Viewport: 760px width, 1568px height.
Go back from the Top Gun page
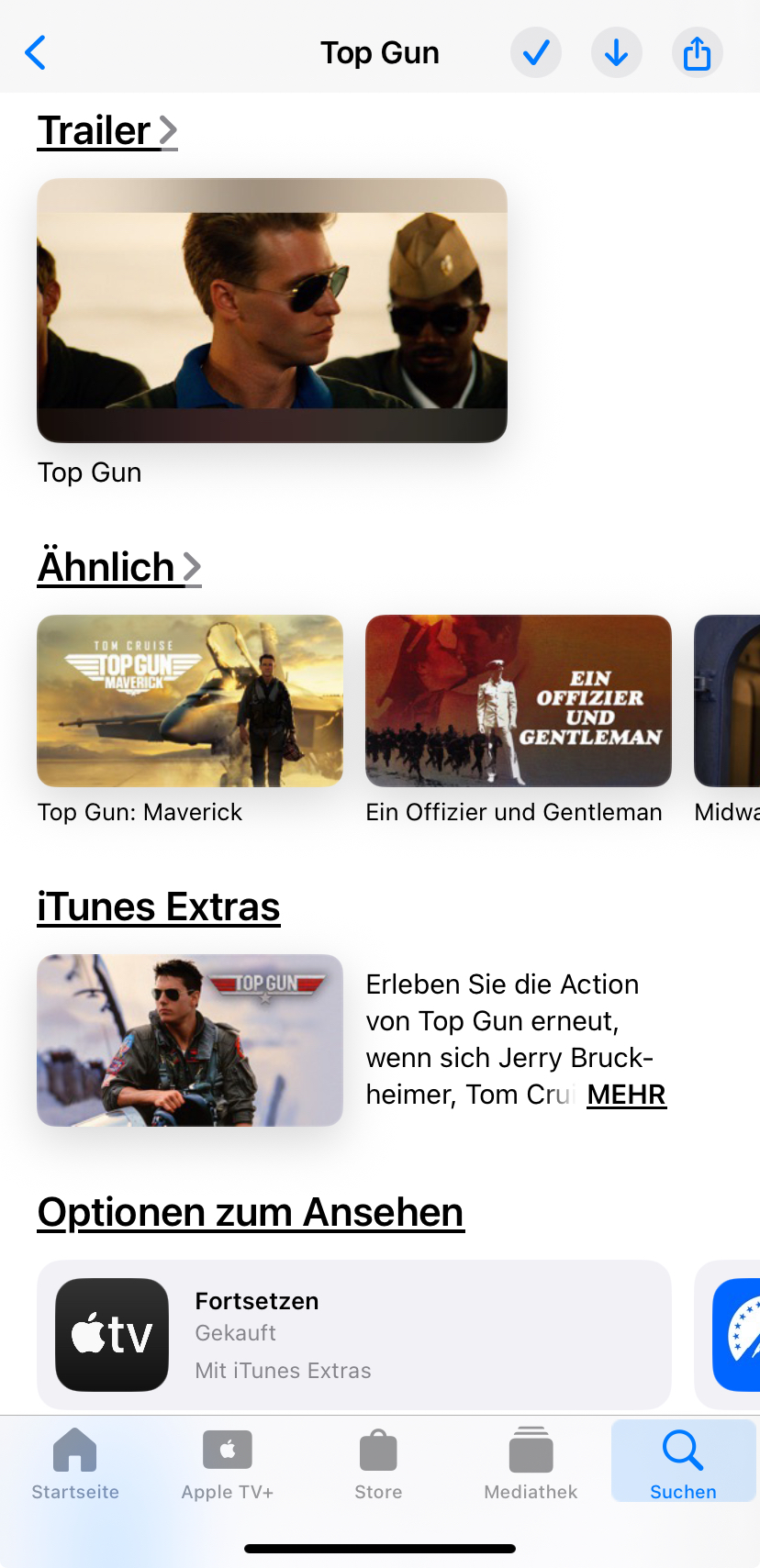pos(36,53)
